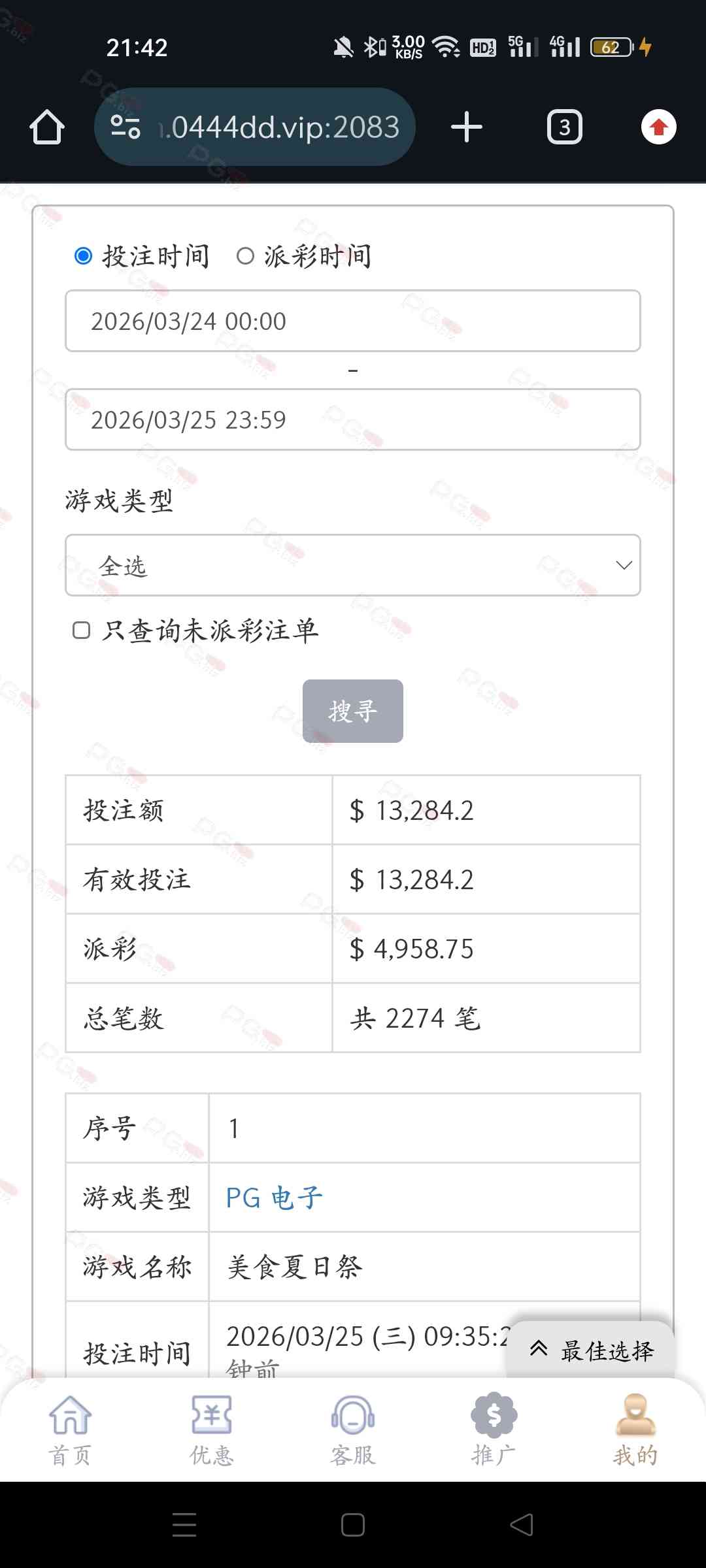Screen dimensions: 706x1568
Task: Edit the start date 2026/03/24 00:00
Action: 353,321
